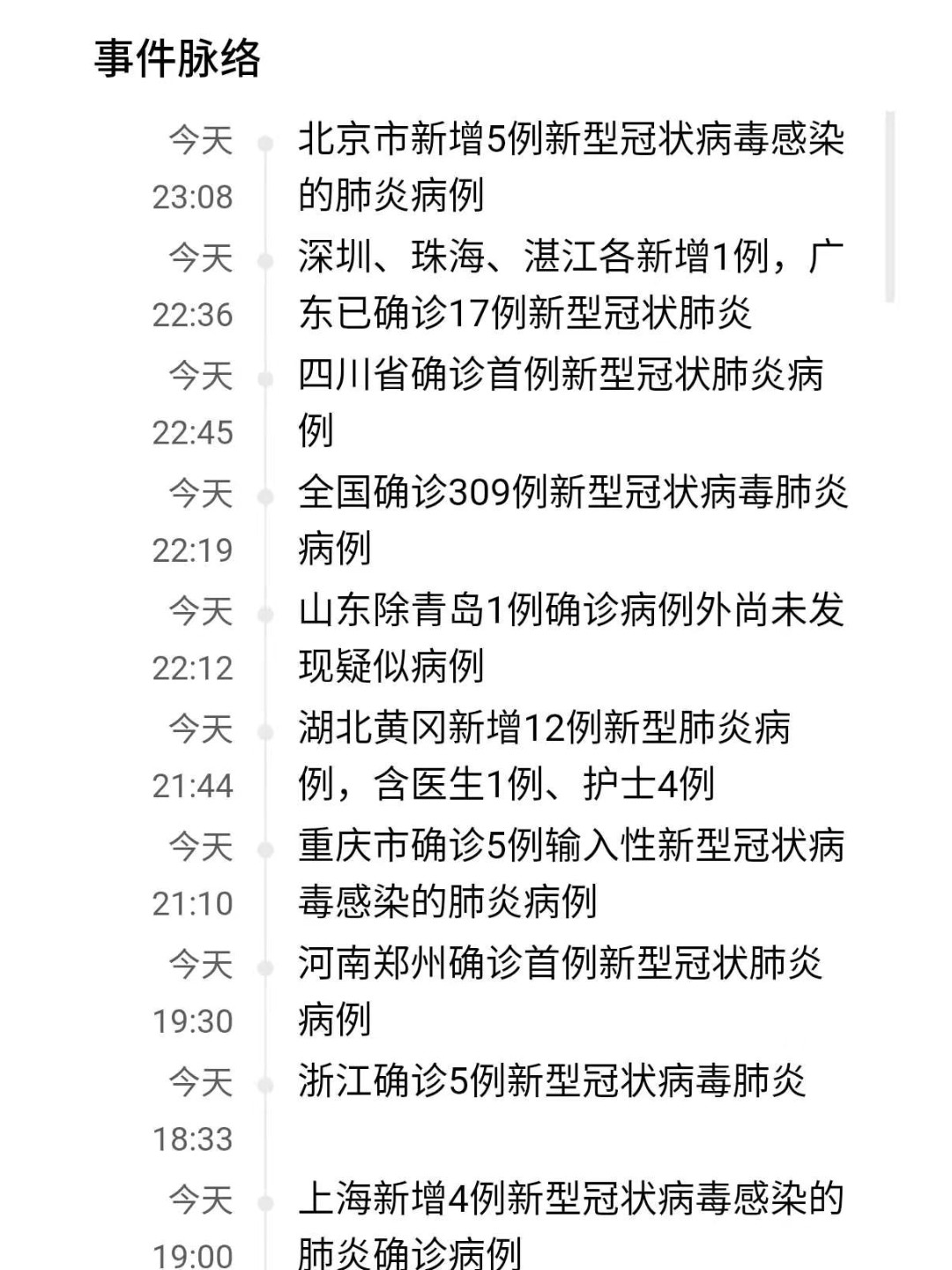Open the Hubei Huanggang 12 new cases entry

pos(545,756)
